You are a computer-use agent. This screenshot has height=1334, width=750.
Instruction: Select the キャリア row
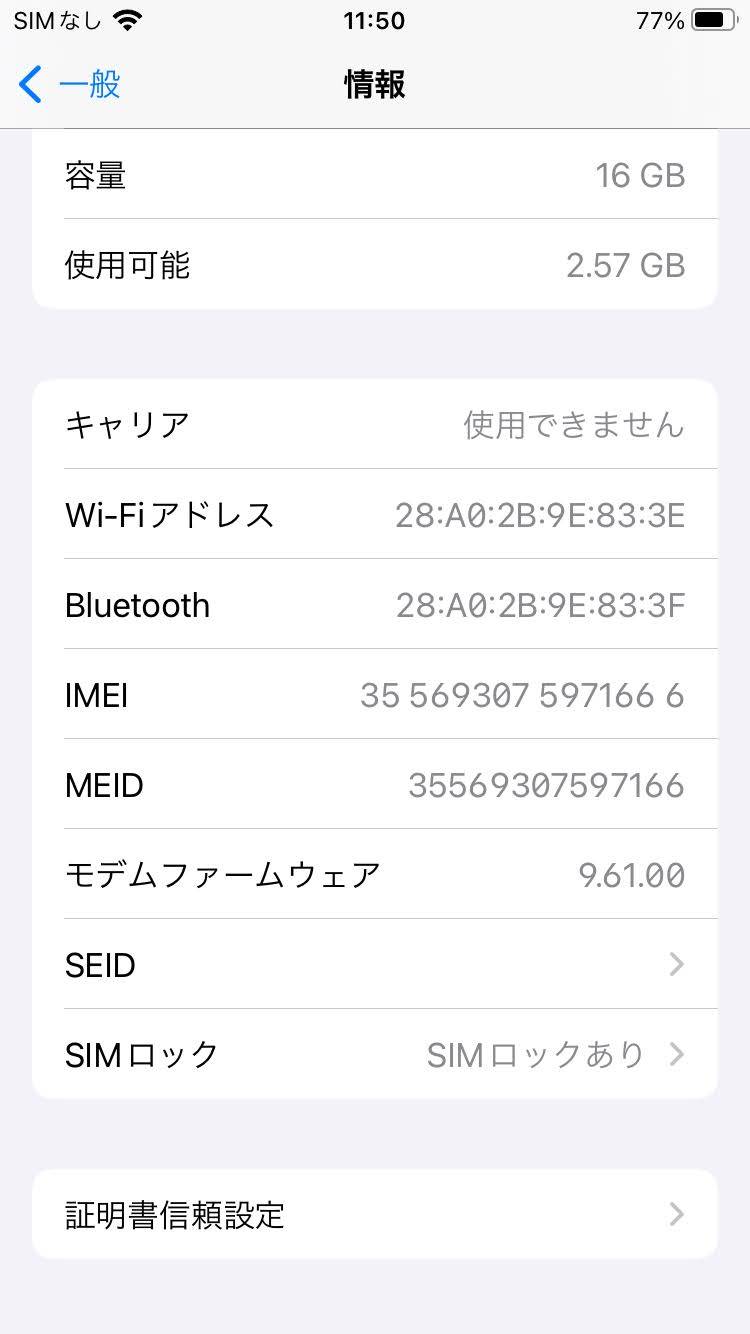375,423
